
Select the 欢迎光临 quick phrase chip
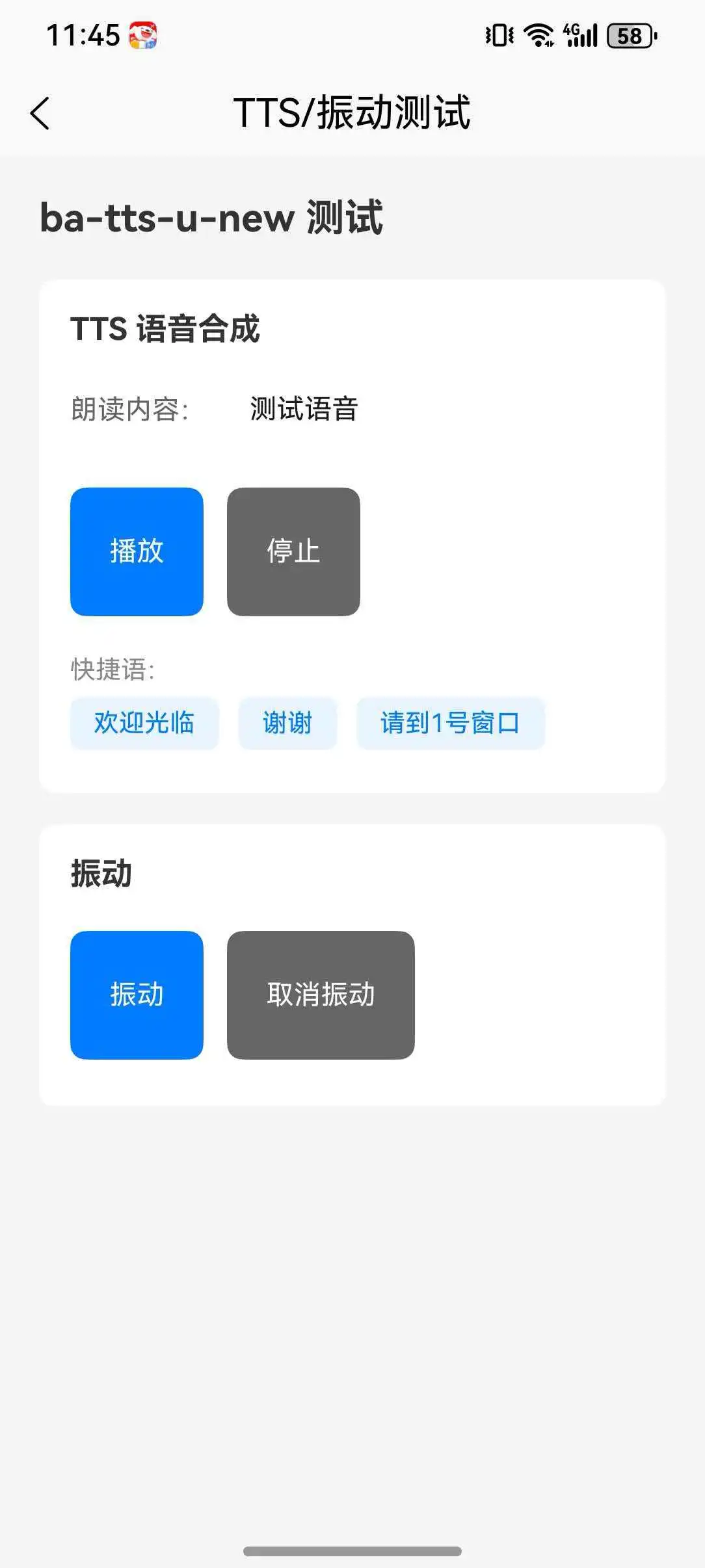click(144, 723)
